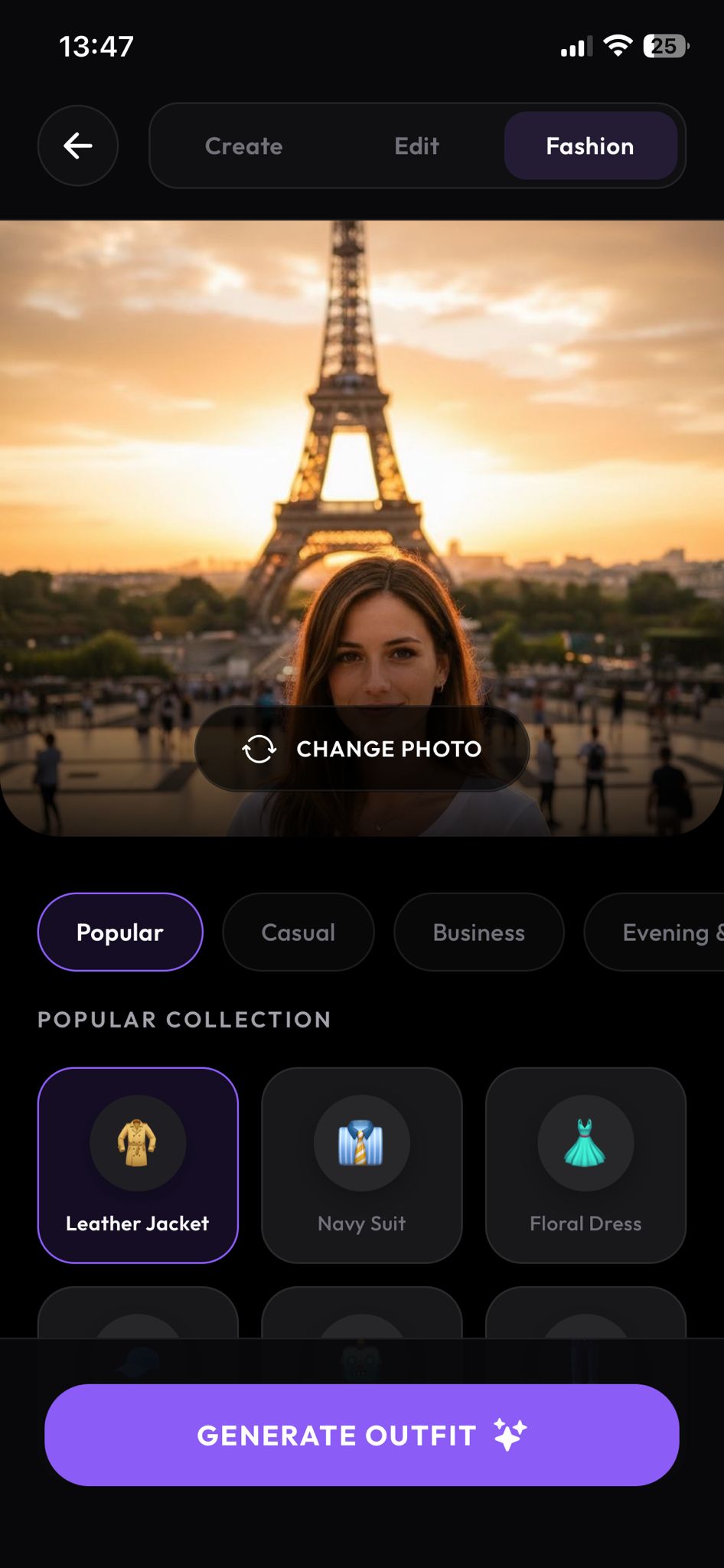Toggle the Casual style filter
The height and width of the screenshot is (1568, 724).
click(x=298, y=932)
